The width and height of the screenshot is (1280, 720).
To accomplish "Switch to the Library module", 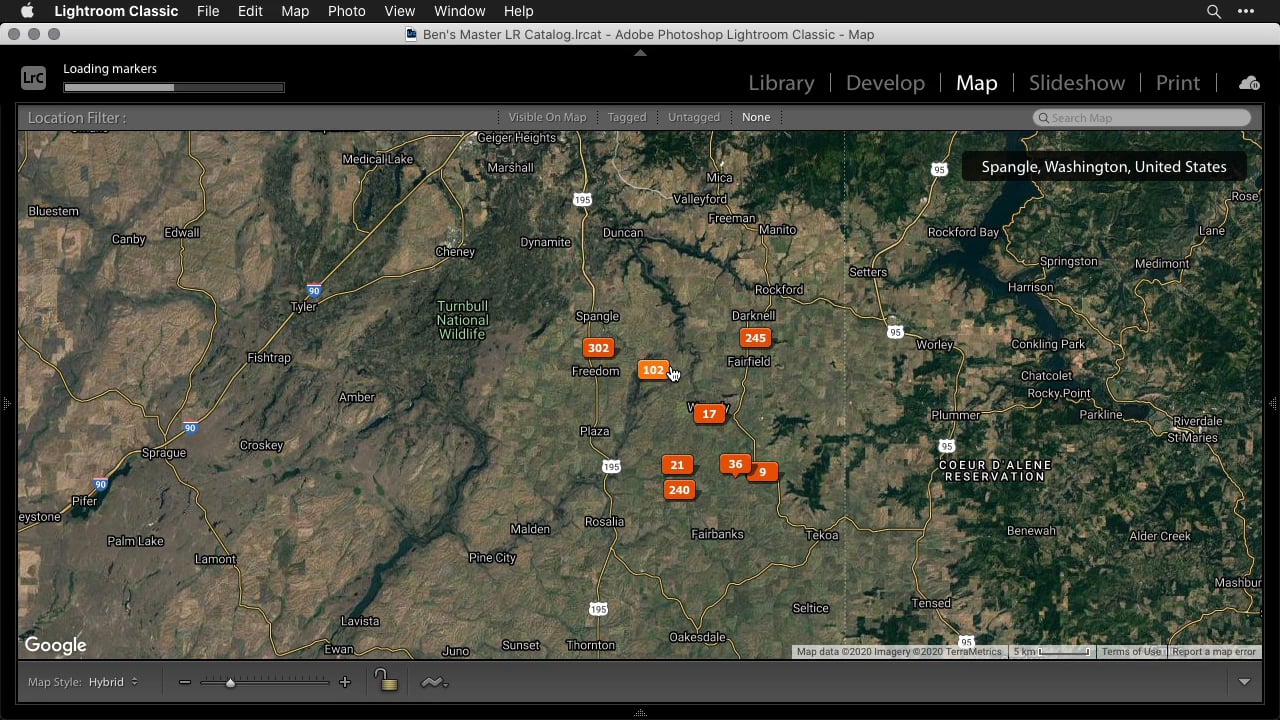I will point(781,83).
